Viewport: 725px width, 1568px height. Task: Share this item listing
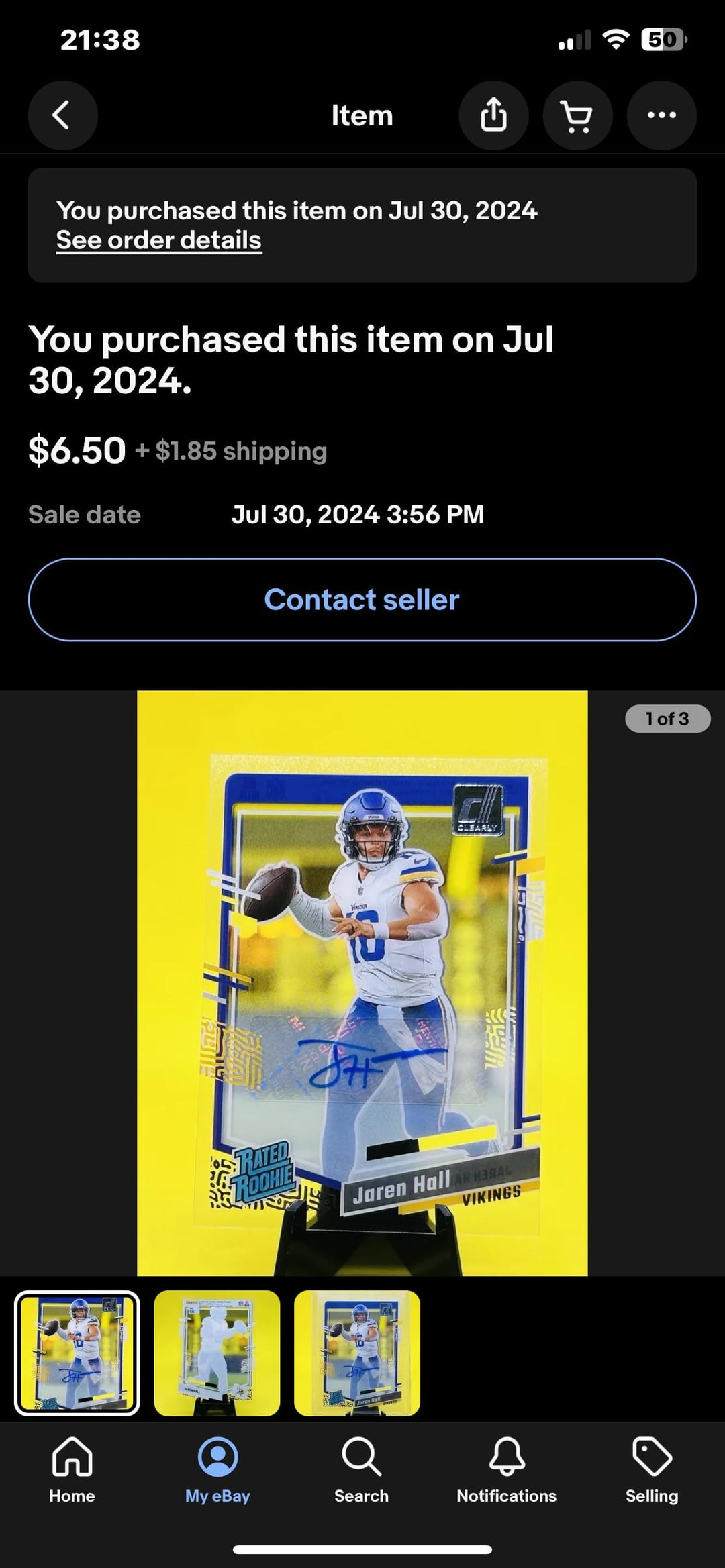click(x=493, y=115)
